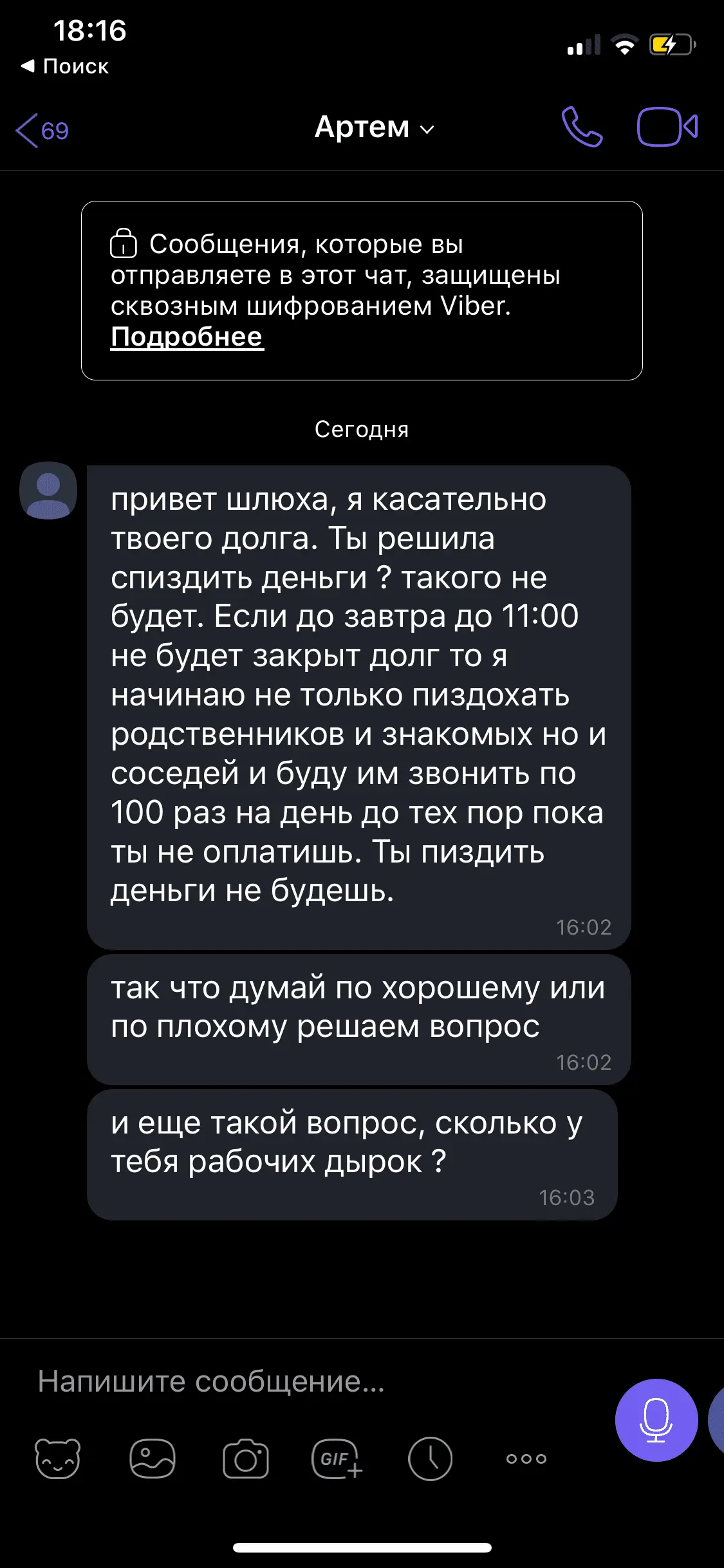This screenshot has width=724, height=1568.
Task: Open the sticker picker bear icon
Action: (58, 1459)
